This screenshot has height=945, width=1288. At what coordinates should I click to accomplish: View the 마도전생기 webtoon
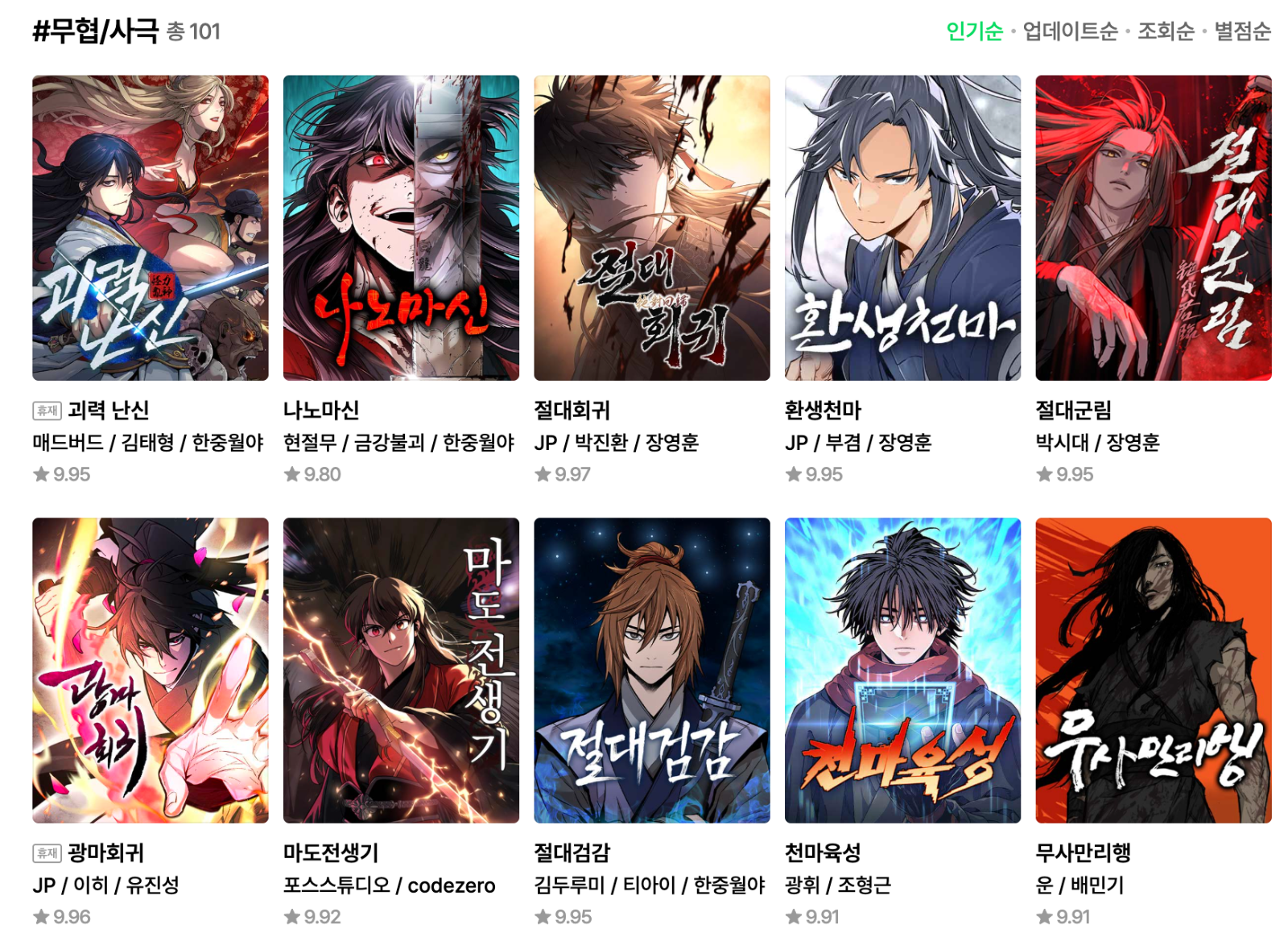401,670
